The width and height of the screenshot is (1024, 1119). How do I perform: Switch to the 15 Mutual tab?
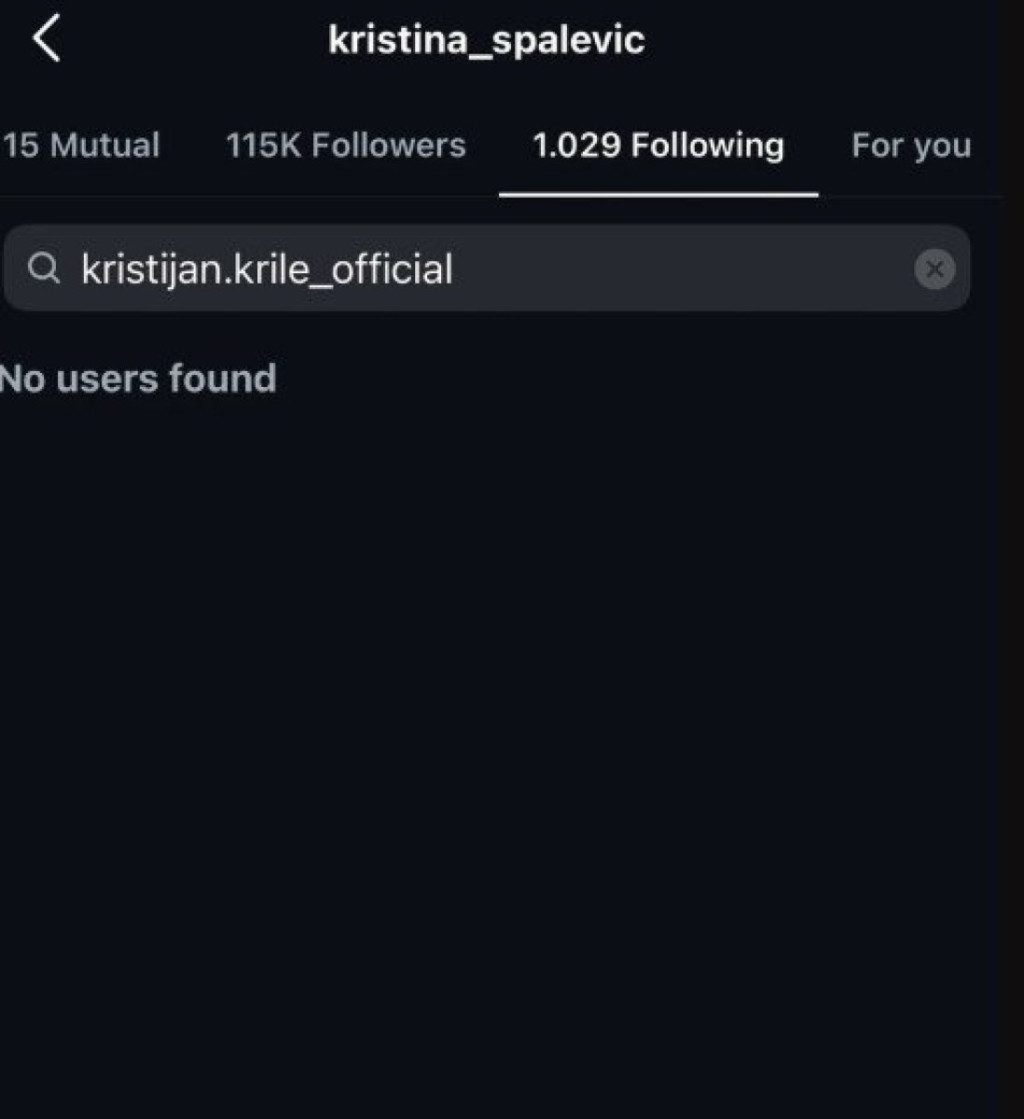click(80, 146)
